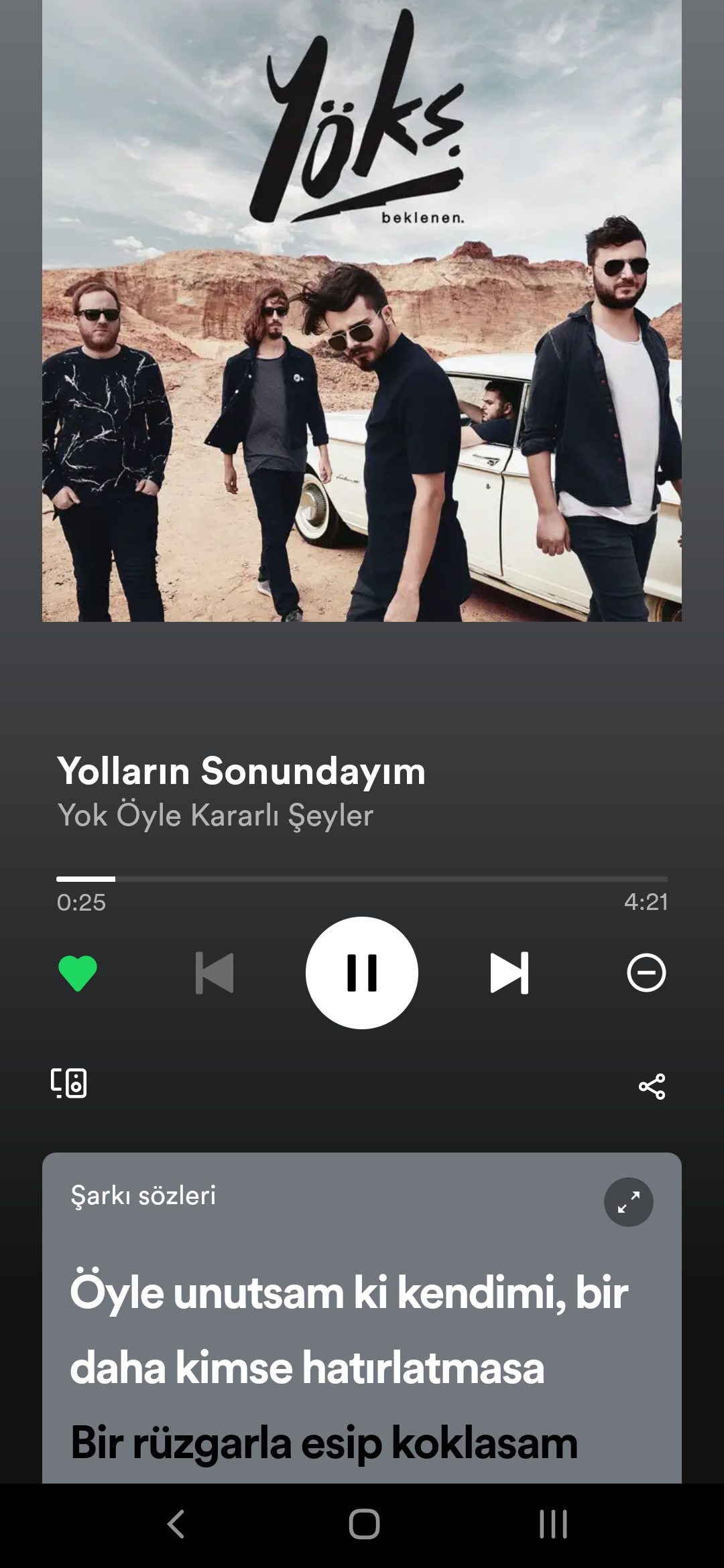Pause the currently playing song
This screenshot has width=724, height=1568.
(x=362, y=972)
